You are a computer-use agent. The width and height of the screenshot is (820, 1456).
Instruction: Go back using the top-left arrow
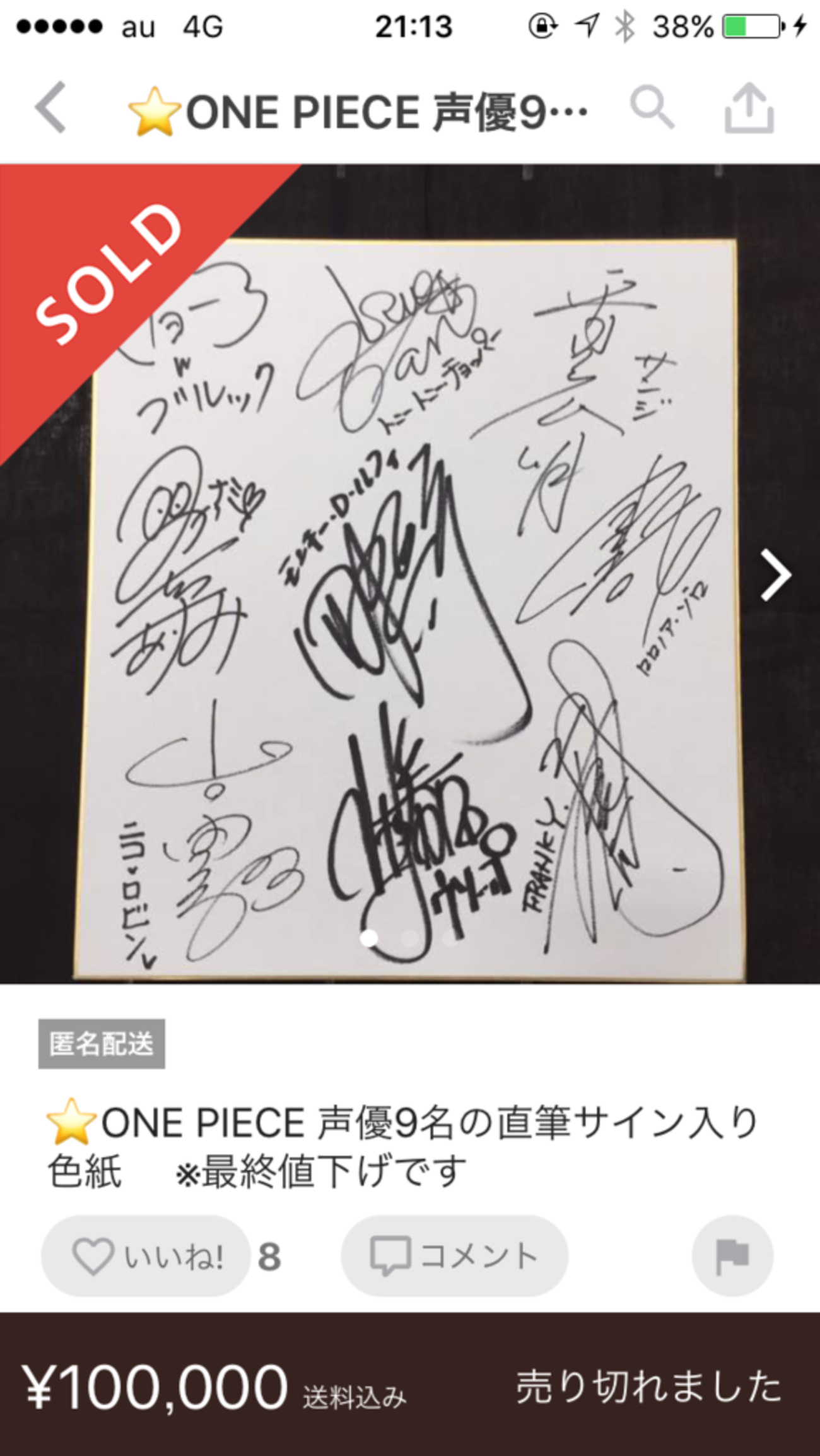[x=50, y=109]
